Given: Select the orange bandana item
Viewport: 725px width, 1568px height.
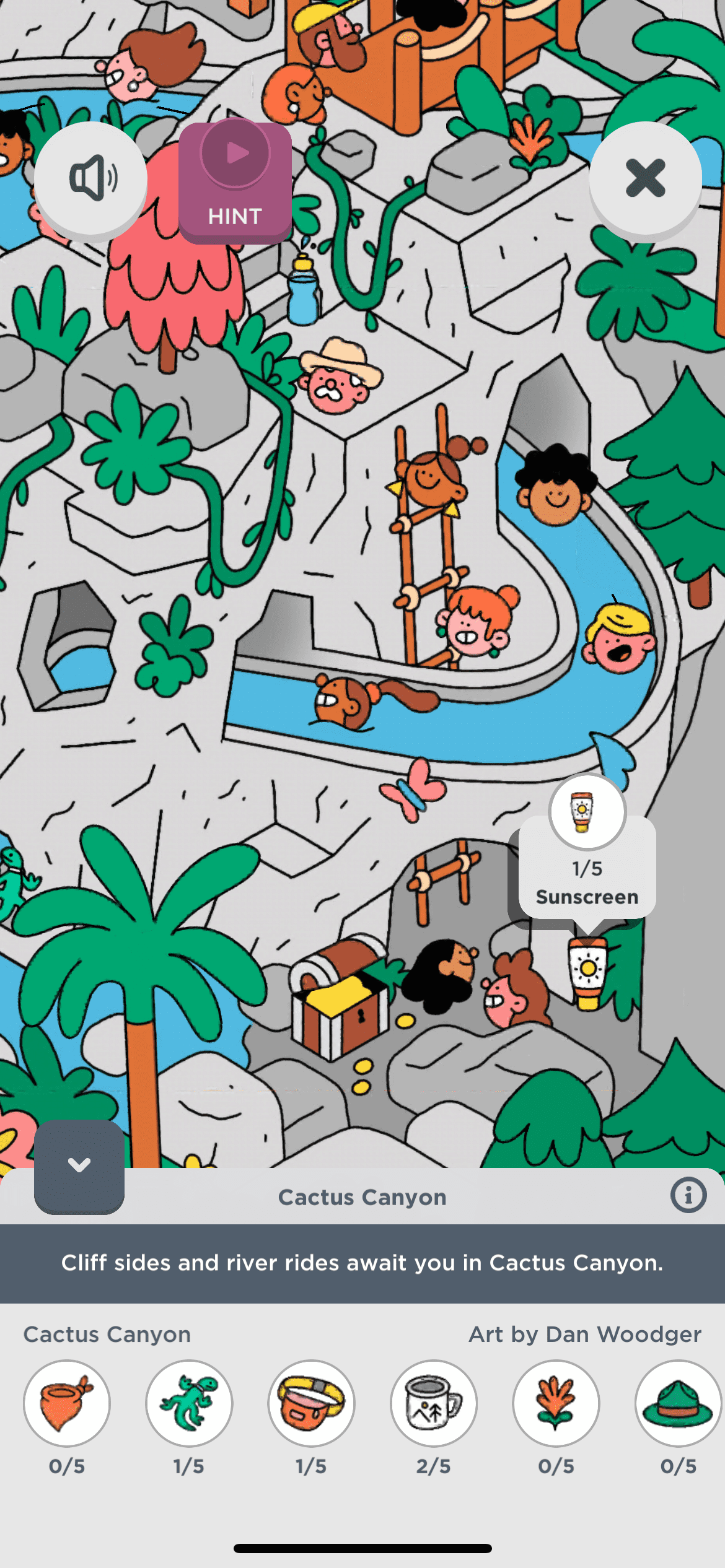Looking at the screenshot, I should tap(67, 1403).
